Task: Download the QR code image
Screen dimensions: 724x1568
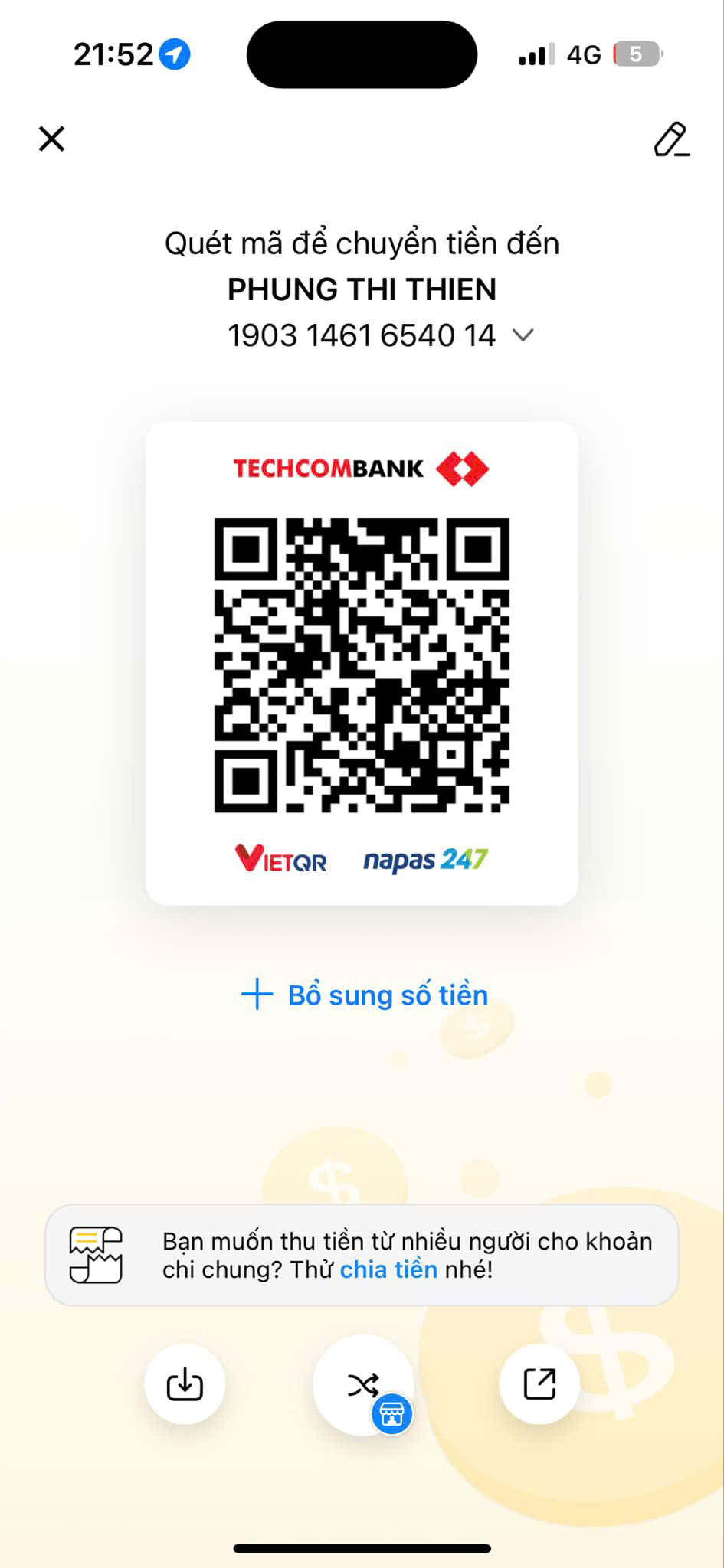Action: click(185, 1384)
